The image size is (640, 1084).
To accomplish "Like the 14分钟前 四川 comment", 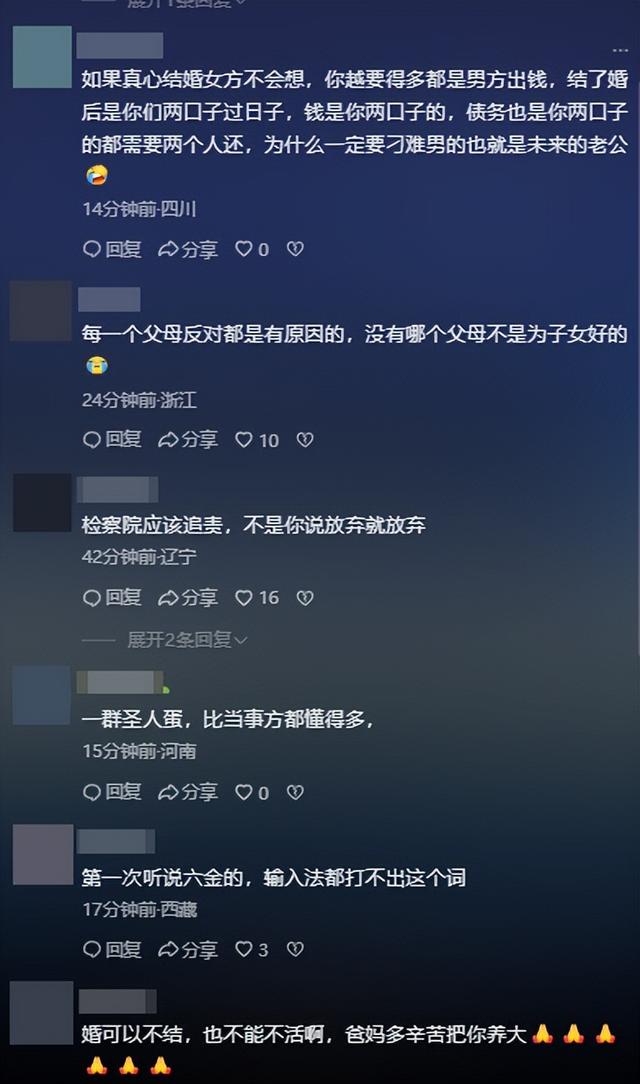I will pyautogui.click(x=252, y=249).
